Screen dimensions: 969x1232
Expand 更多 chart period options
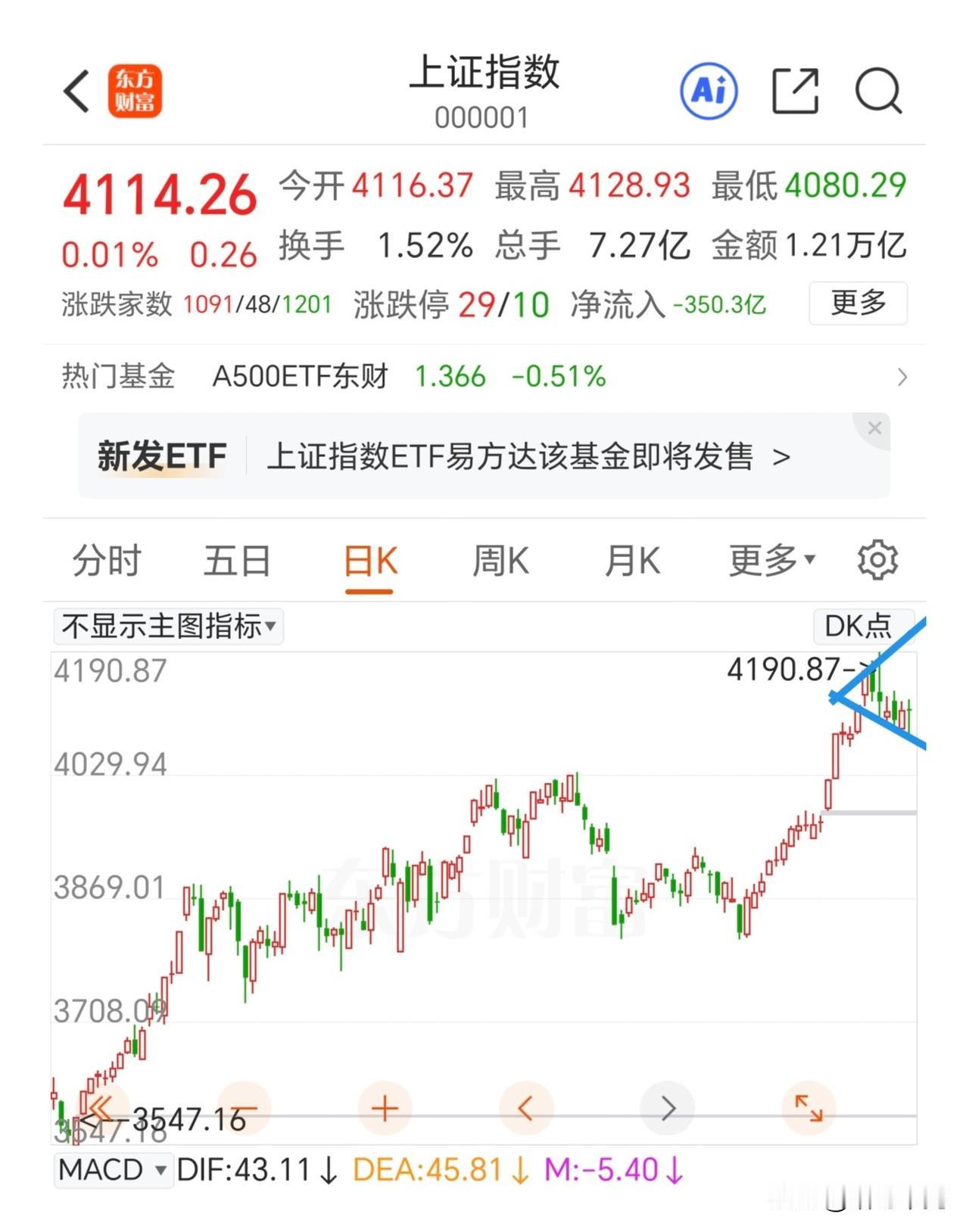pos(769,560)
